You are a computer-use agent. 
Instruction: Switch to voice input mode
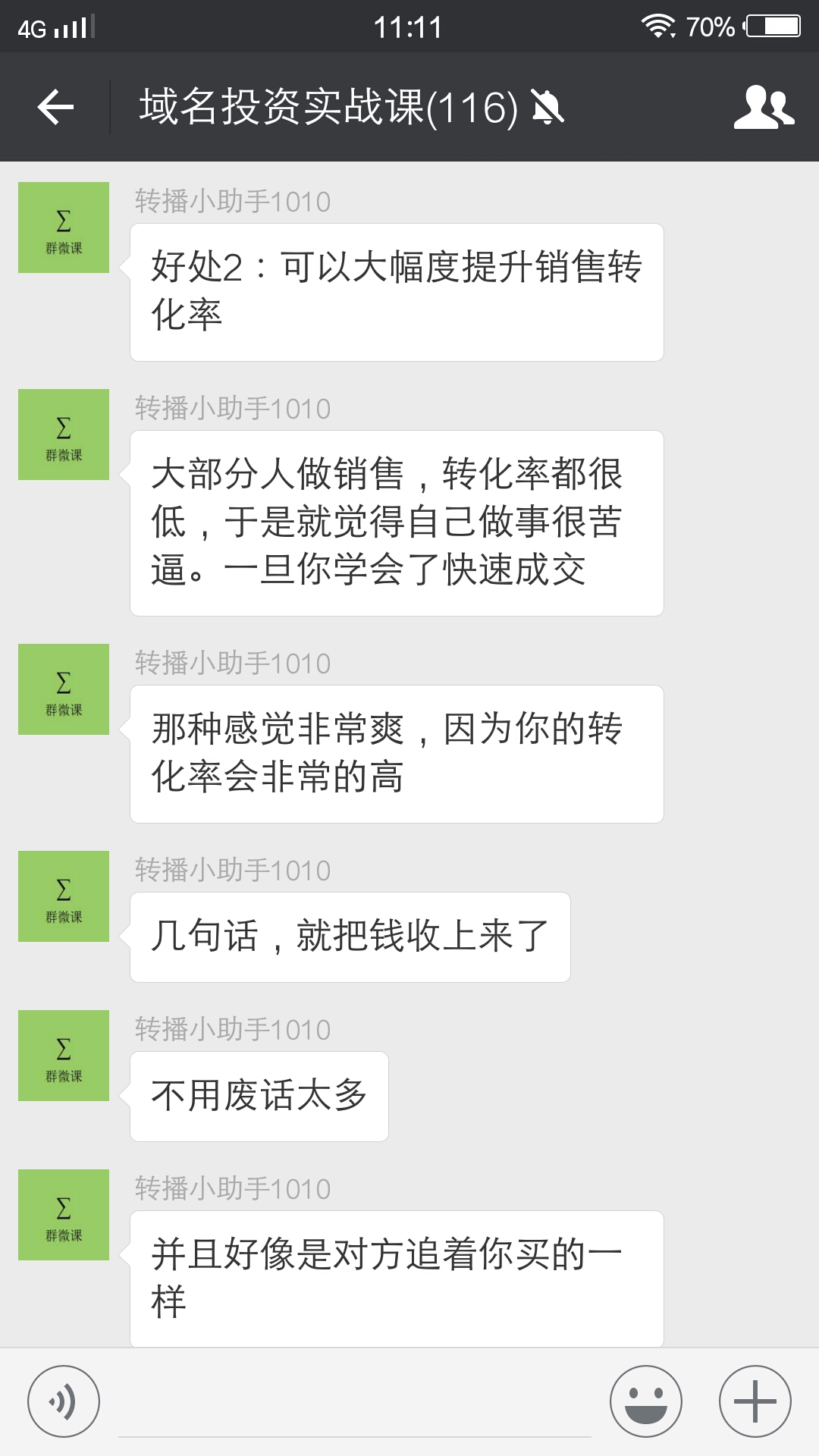(x=64, y=1401)
